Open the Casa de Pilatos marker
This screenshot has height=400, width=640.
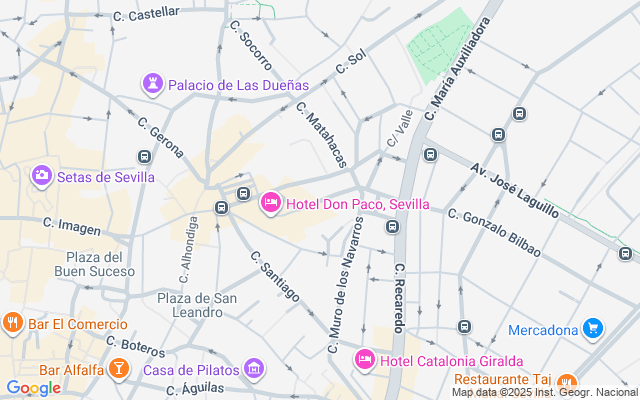[255, 370]
